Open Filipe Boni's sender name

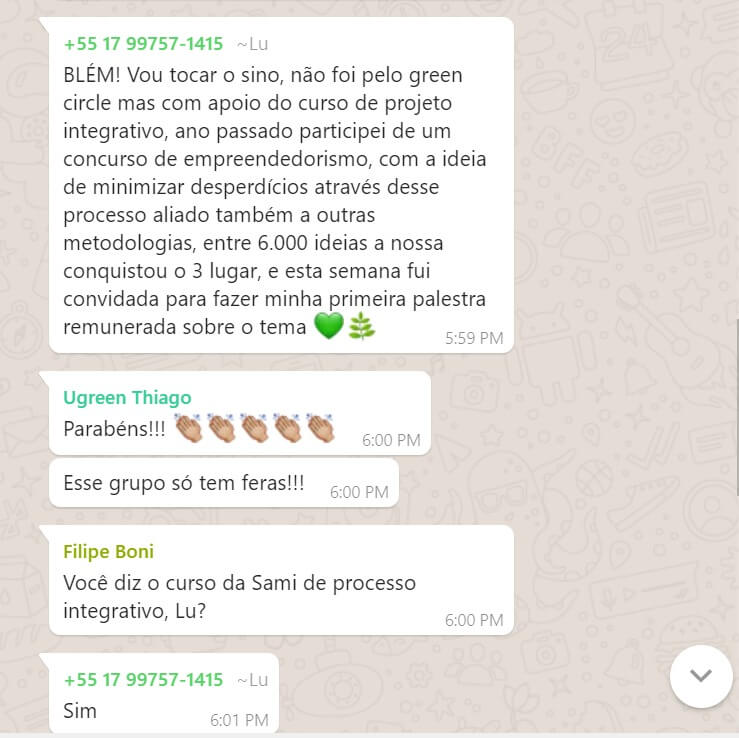108,552
